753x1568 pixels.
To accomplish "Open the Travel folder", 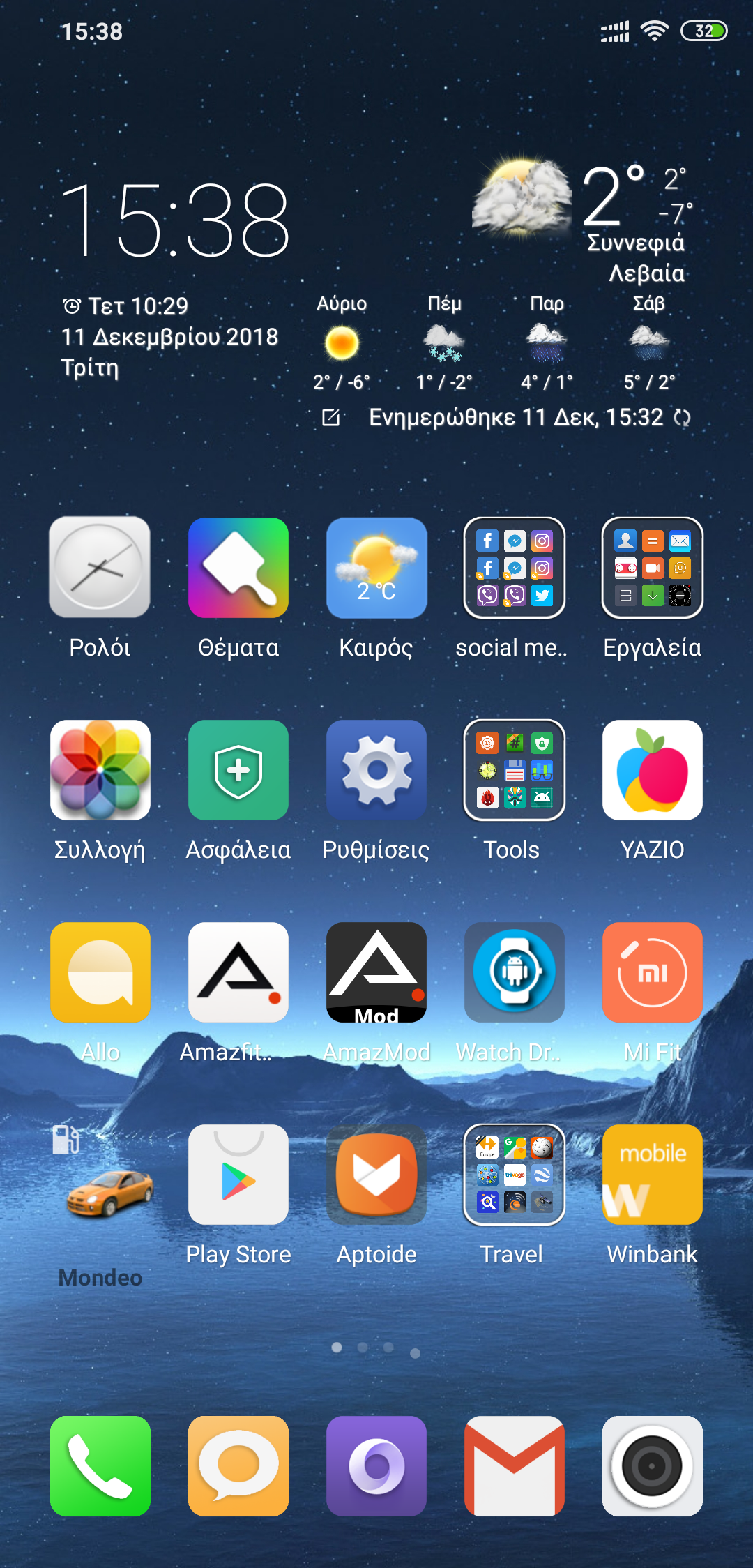I will 515,1175.
